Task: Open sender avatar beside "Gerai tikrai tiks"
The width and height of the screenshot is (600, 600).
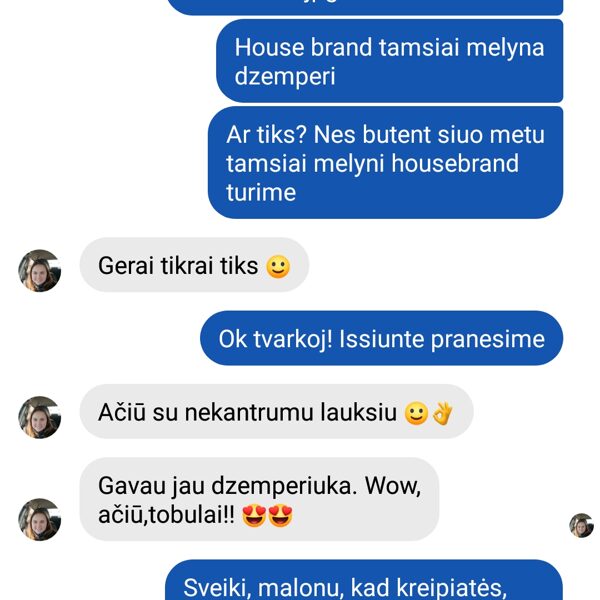Action: 40,270
